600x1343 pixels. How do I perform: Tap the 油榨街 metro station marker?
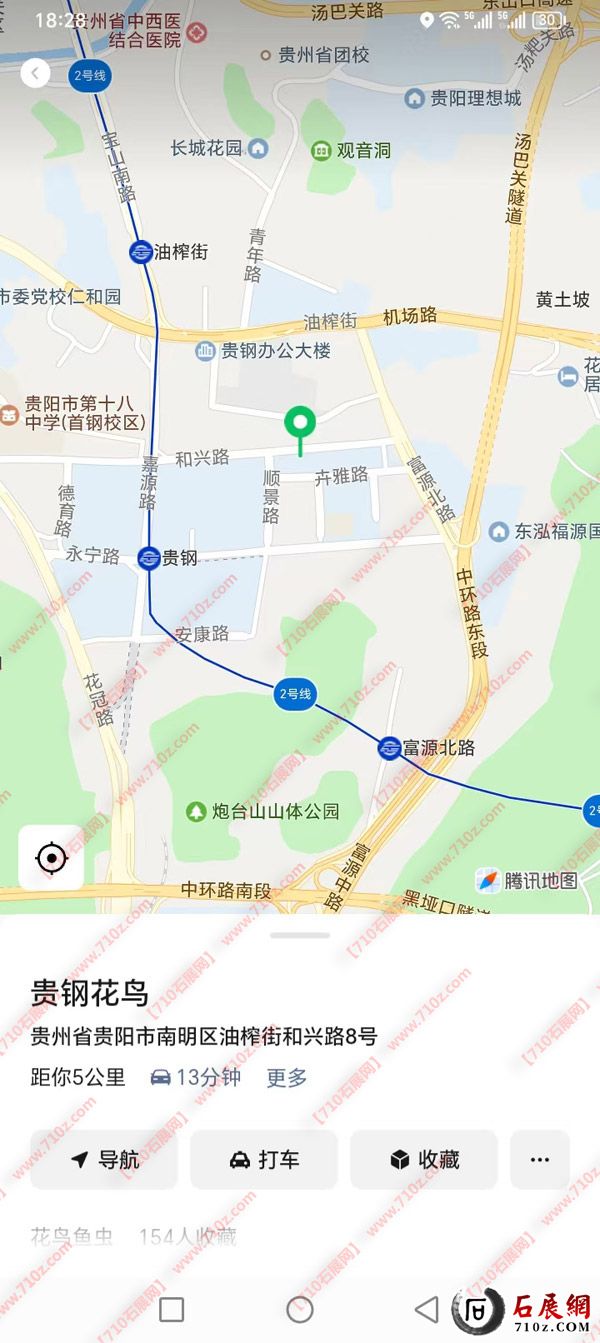141,252
